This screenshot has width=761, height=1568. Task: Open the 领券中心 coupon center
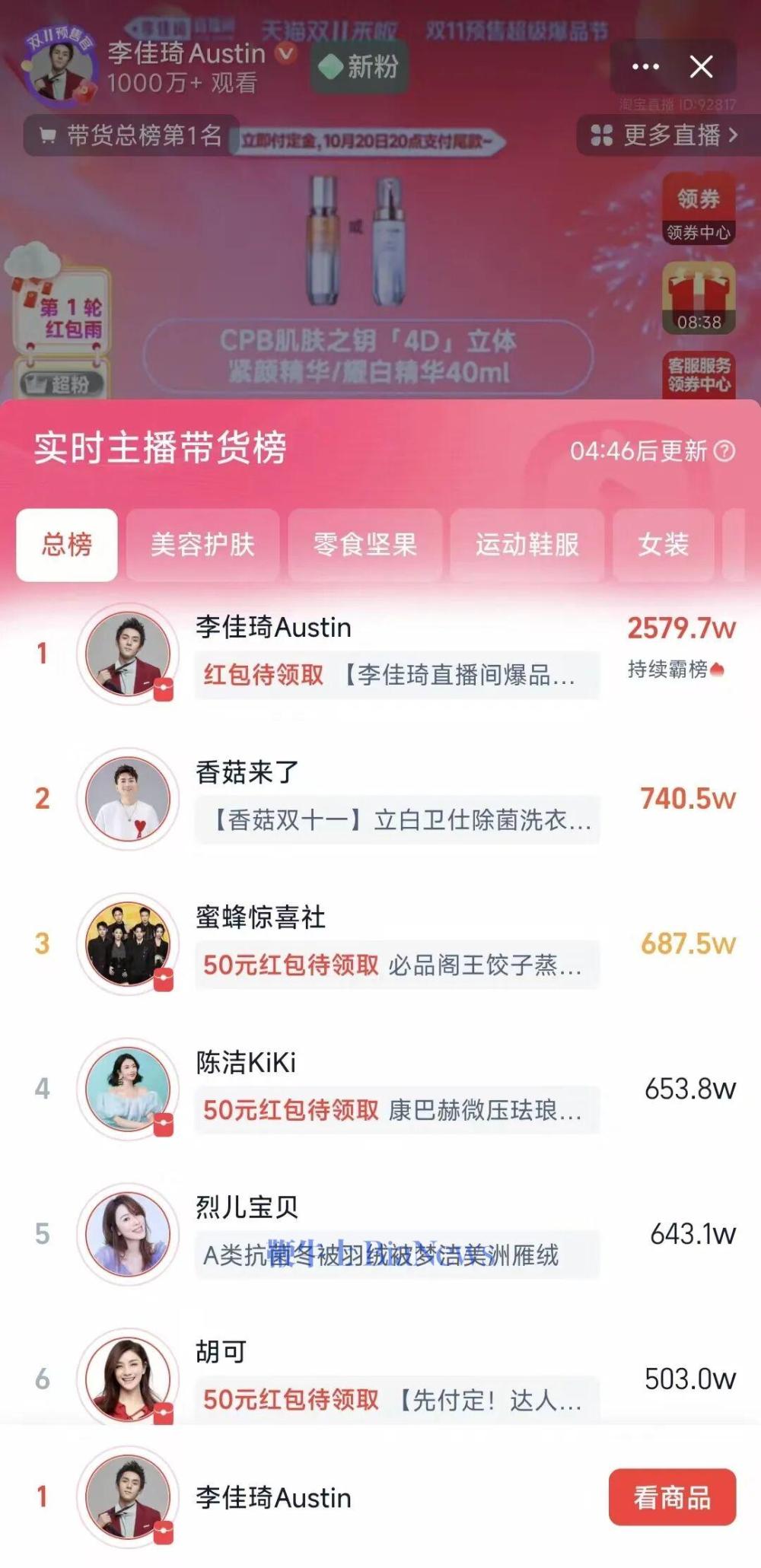coord(698,208)
